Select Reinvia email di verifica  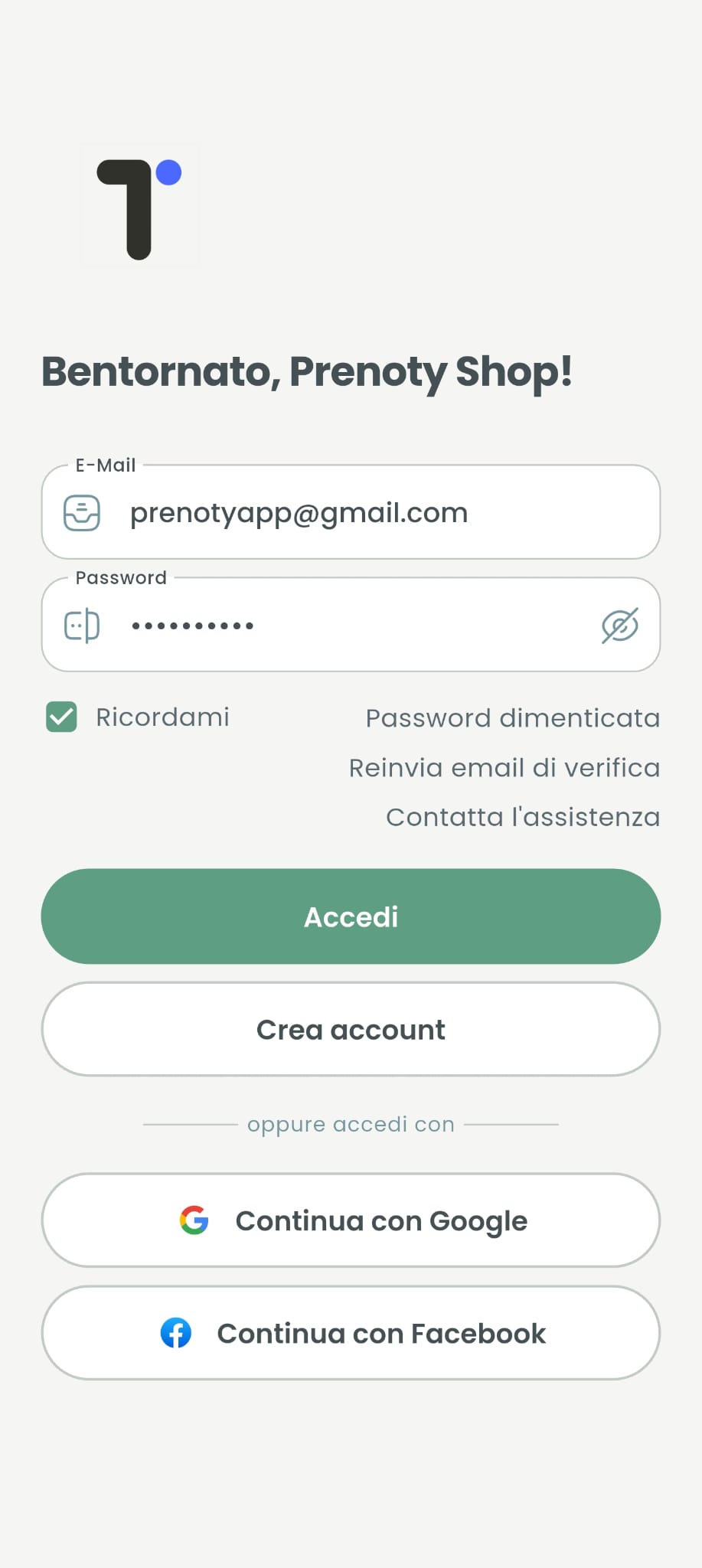[x=504, y=768]
